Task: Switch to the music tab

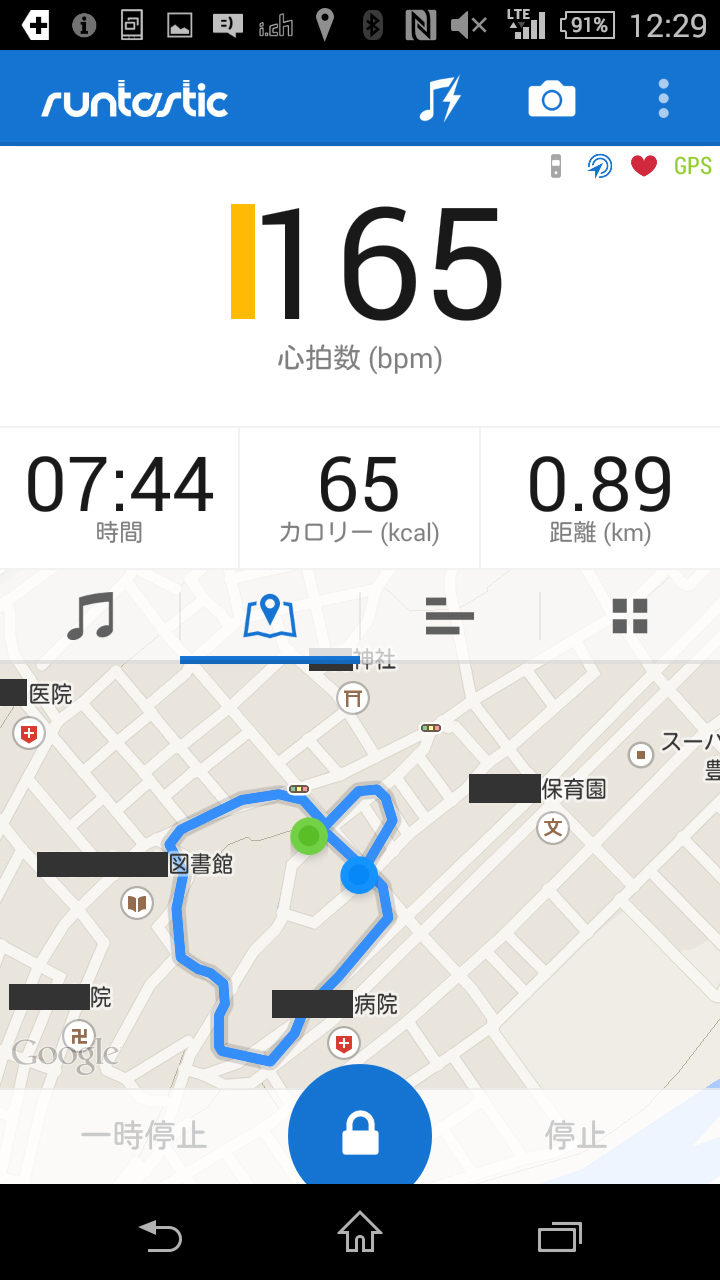Action: [x=90, y=616]
